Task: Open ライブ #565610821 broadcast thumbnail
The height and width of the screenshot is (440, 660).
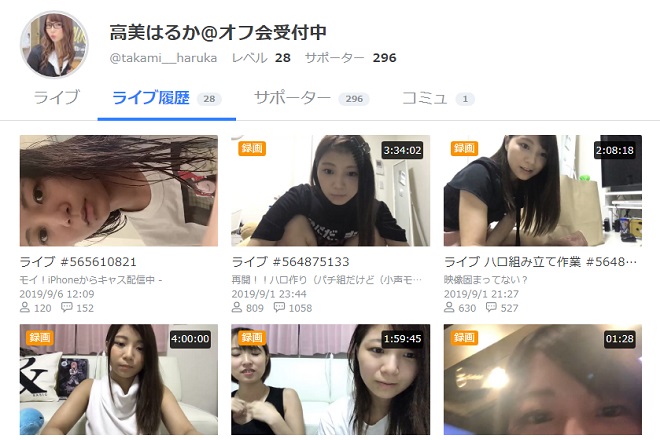Action: point(118,190)
